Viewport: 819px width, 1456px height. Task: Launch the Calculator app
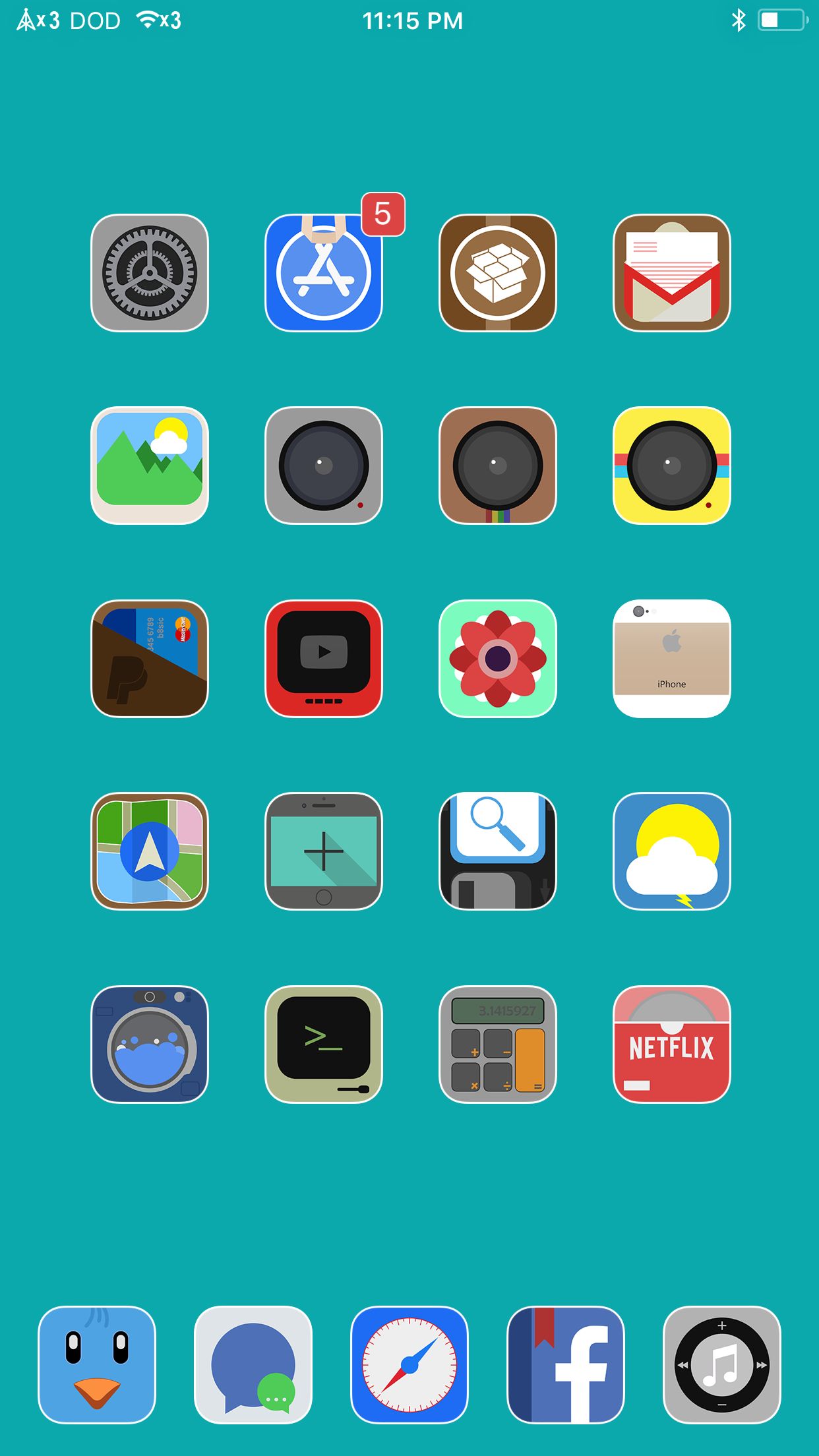pyautogui.click(x=498, y=1044)
